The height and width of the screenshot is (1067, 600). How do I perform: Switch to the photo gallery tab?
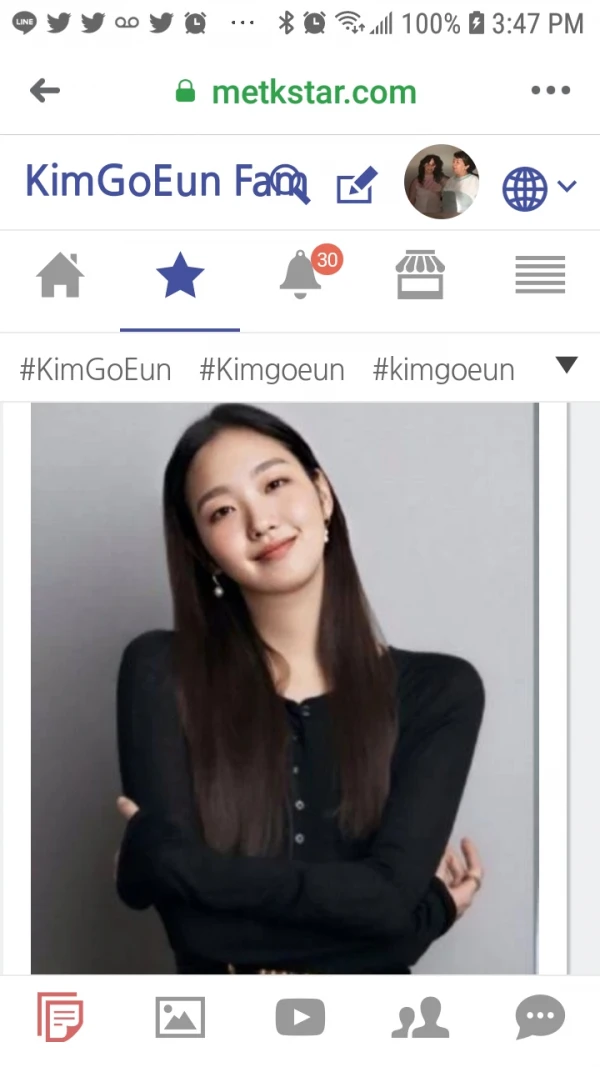[x=180, y=1018]
